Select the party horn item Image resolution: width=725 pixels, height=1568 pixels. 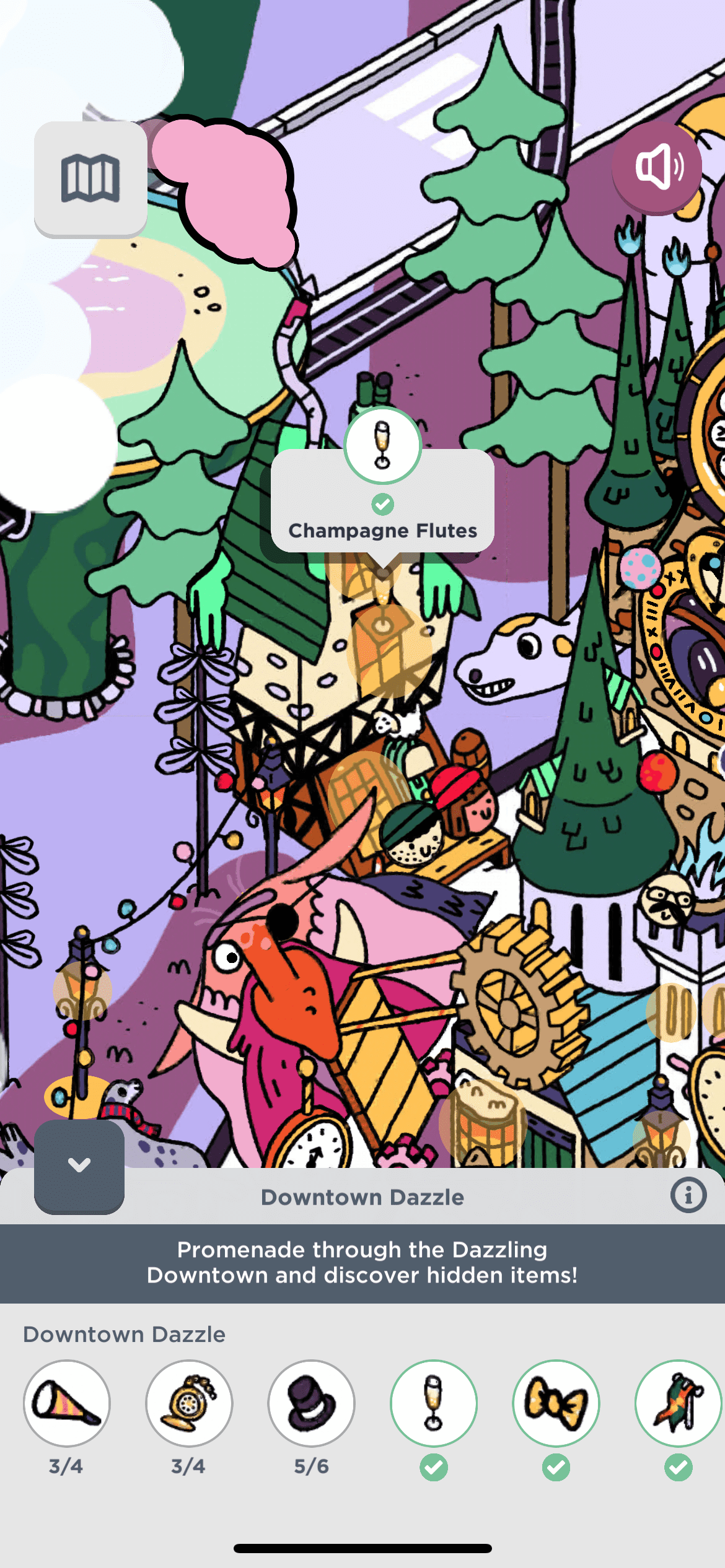(67, 1404)
